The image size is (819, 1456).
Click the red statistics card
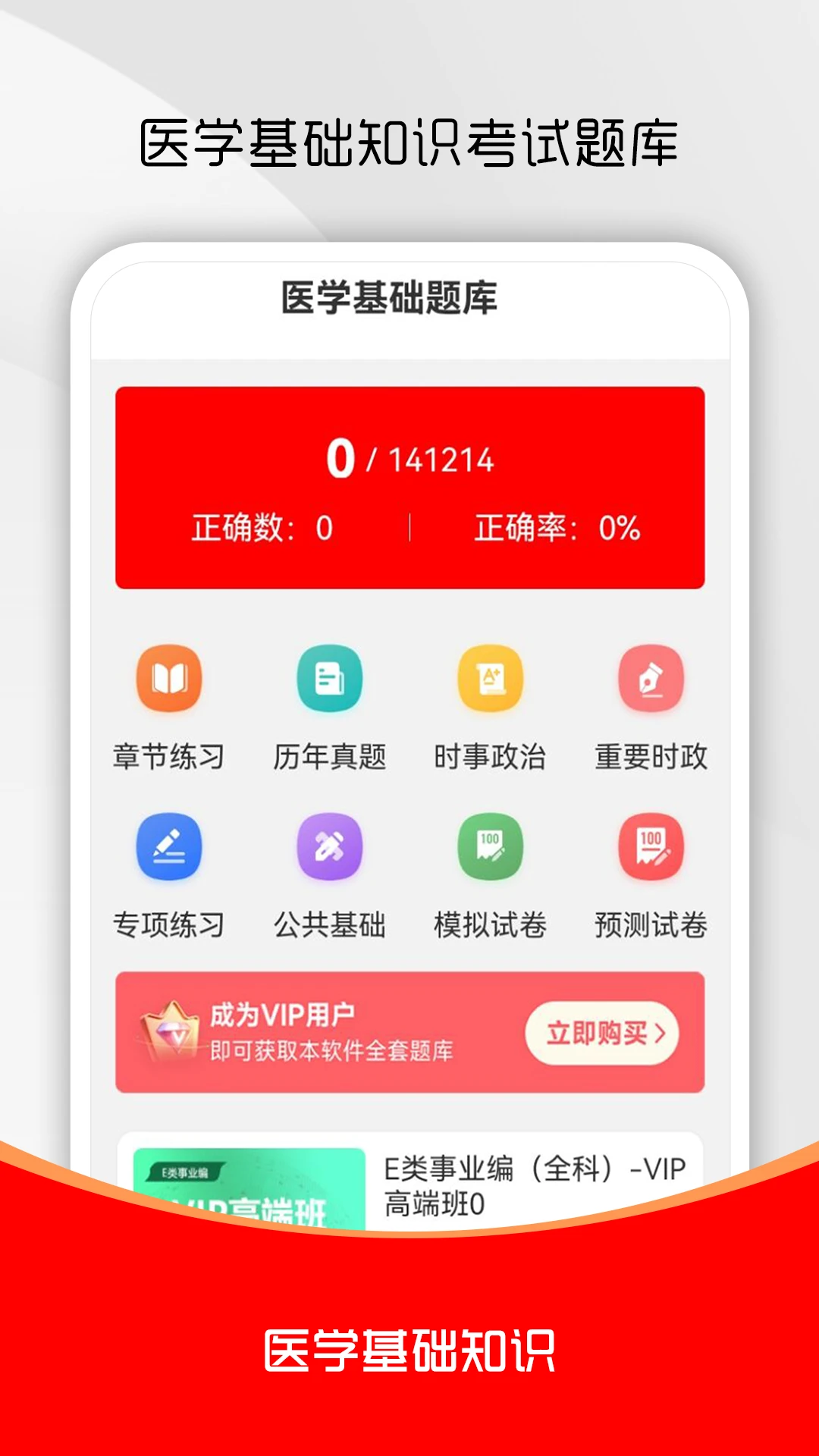(409, 489)
